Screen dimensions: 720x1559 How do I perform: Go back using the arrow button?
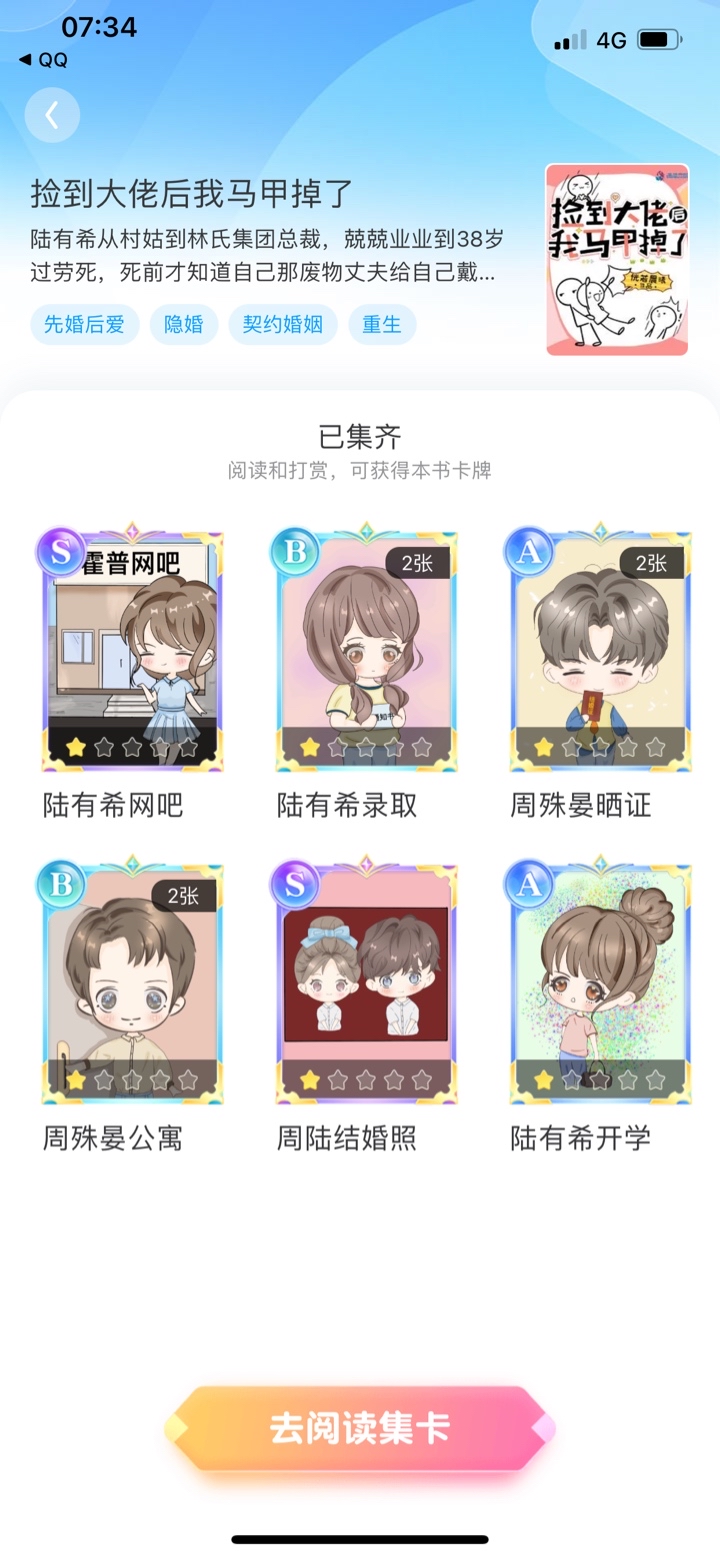click(x=52, y=116)
